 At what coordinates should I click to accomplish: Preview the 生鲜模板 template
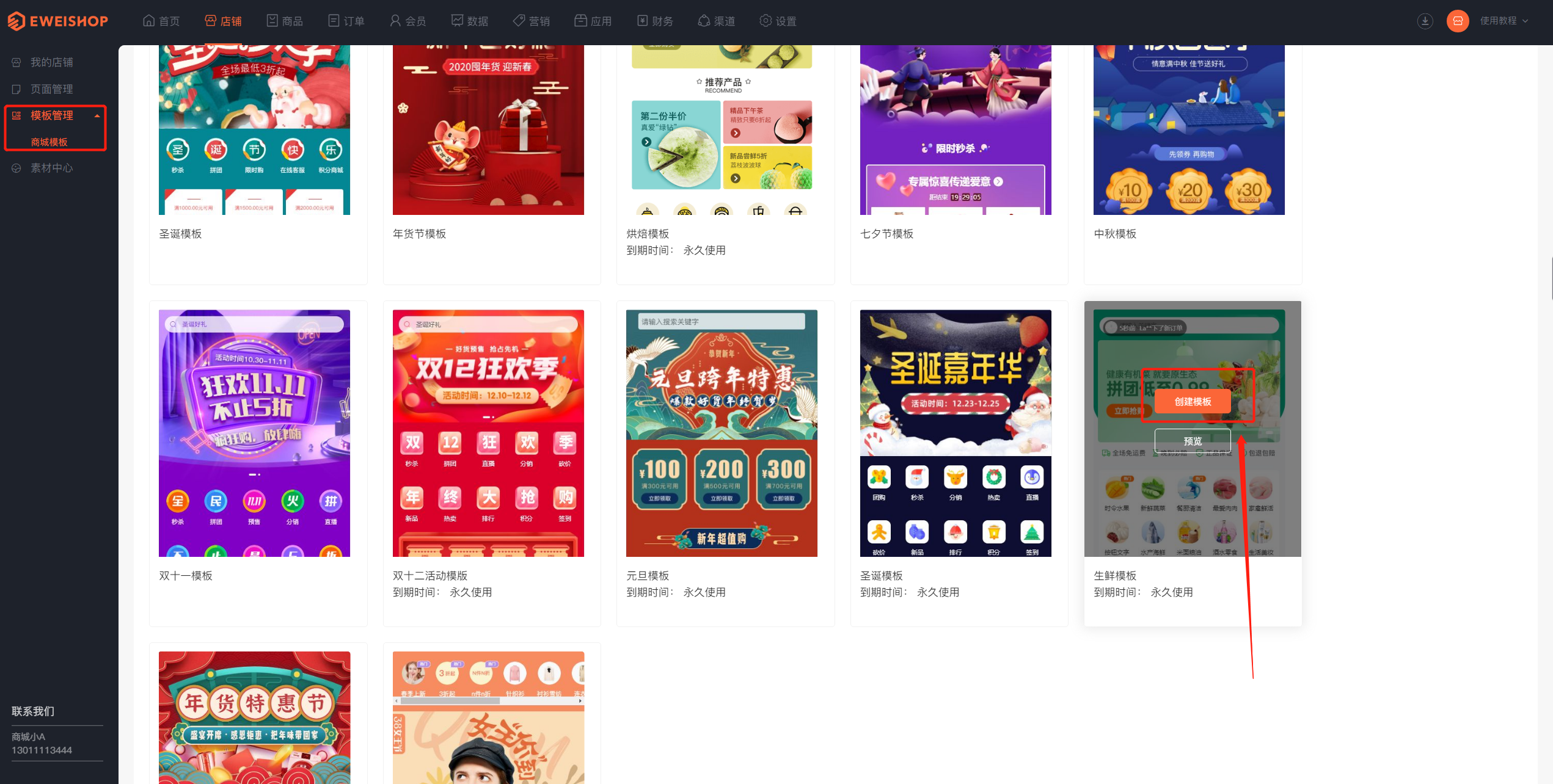pos(1193,440)
